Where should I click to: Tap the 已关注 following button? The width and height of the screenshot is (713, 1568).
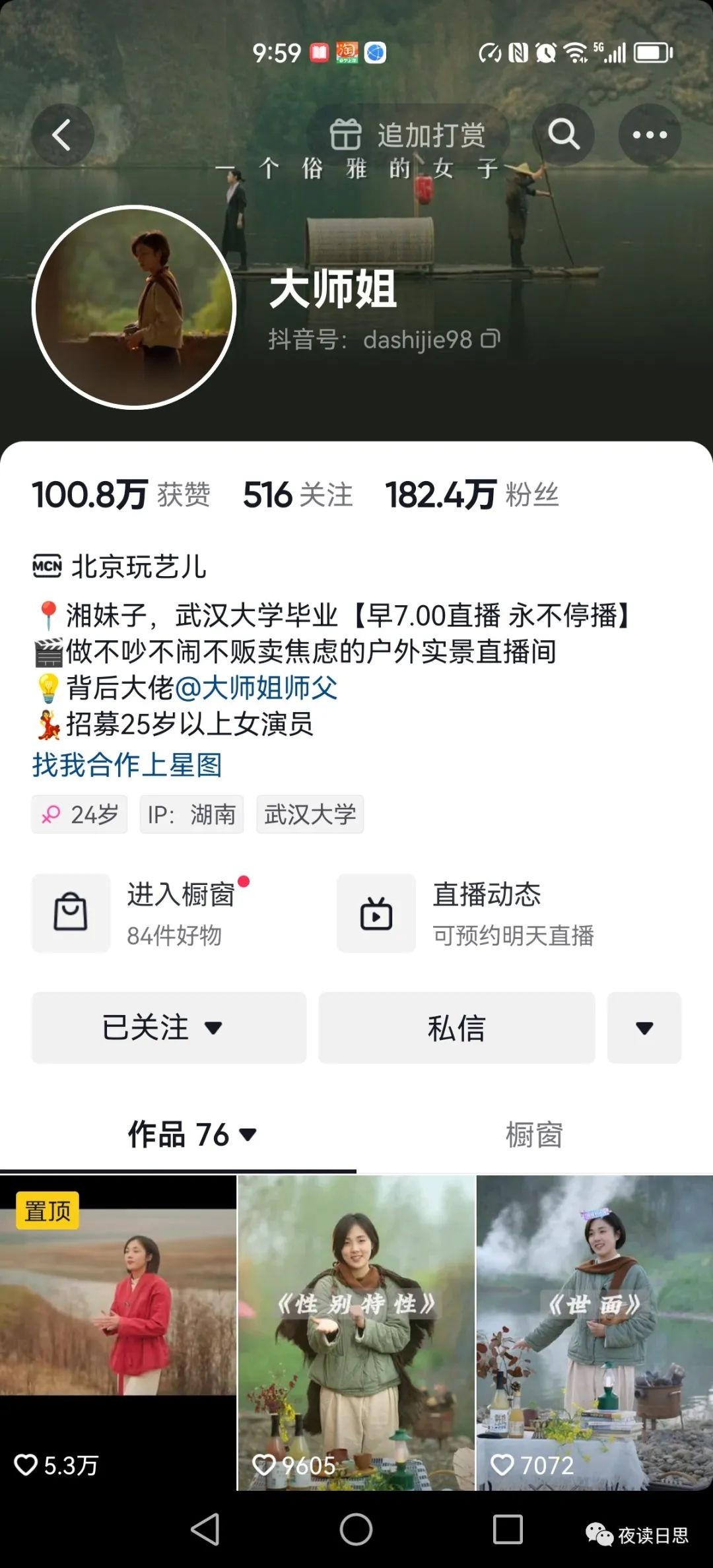(x=169, y=1028)
